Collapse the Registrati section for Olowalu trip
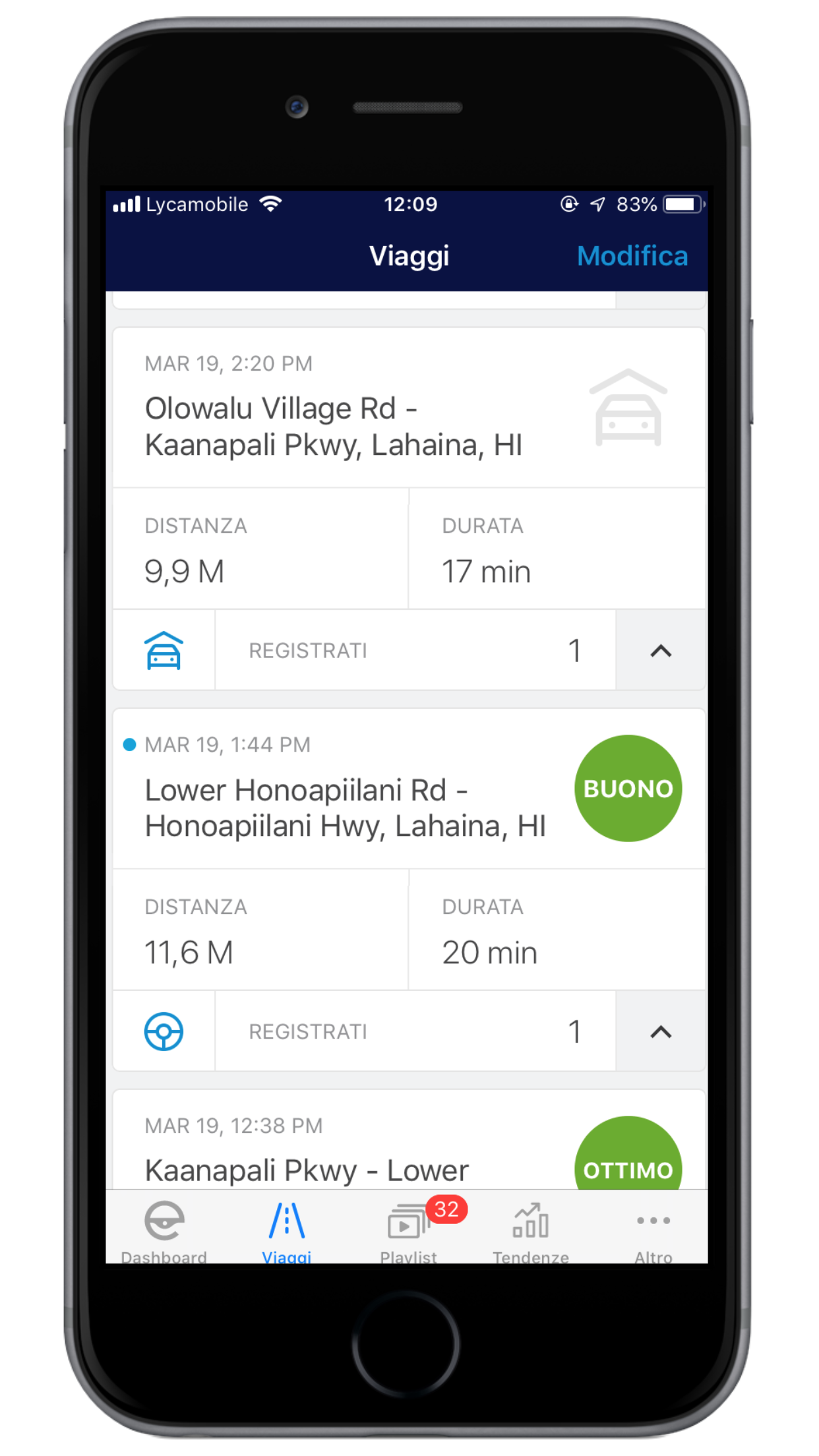Screen dimensions: 819x1456 pyautogui.click(x=660, y=651)
